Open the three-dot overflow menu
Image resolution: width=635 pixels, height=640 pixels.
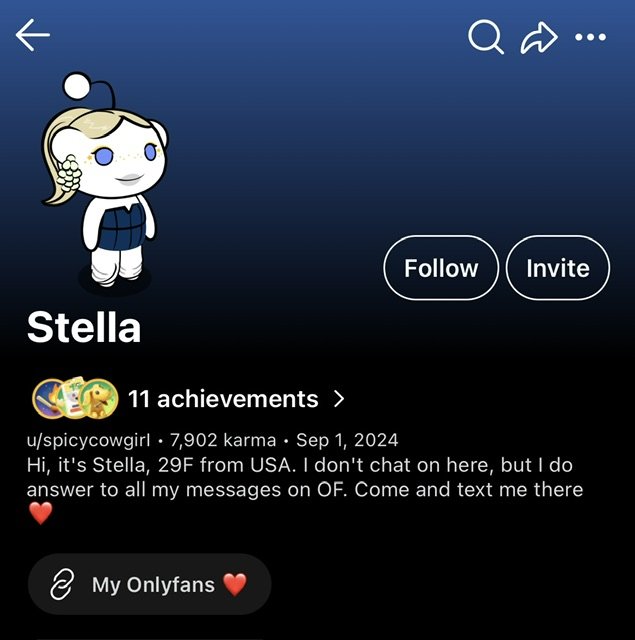pyautogui.click(x=591, y=38)
